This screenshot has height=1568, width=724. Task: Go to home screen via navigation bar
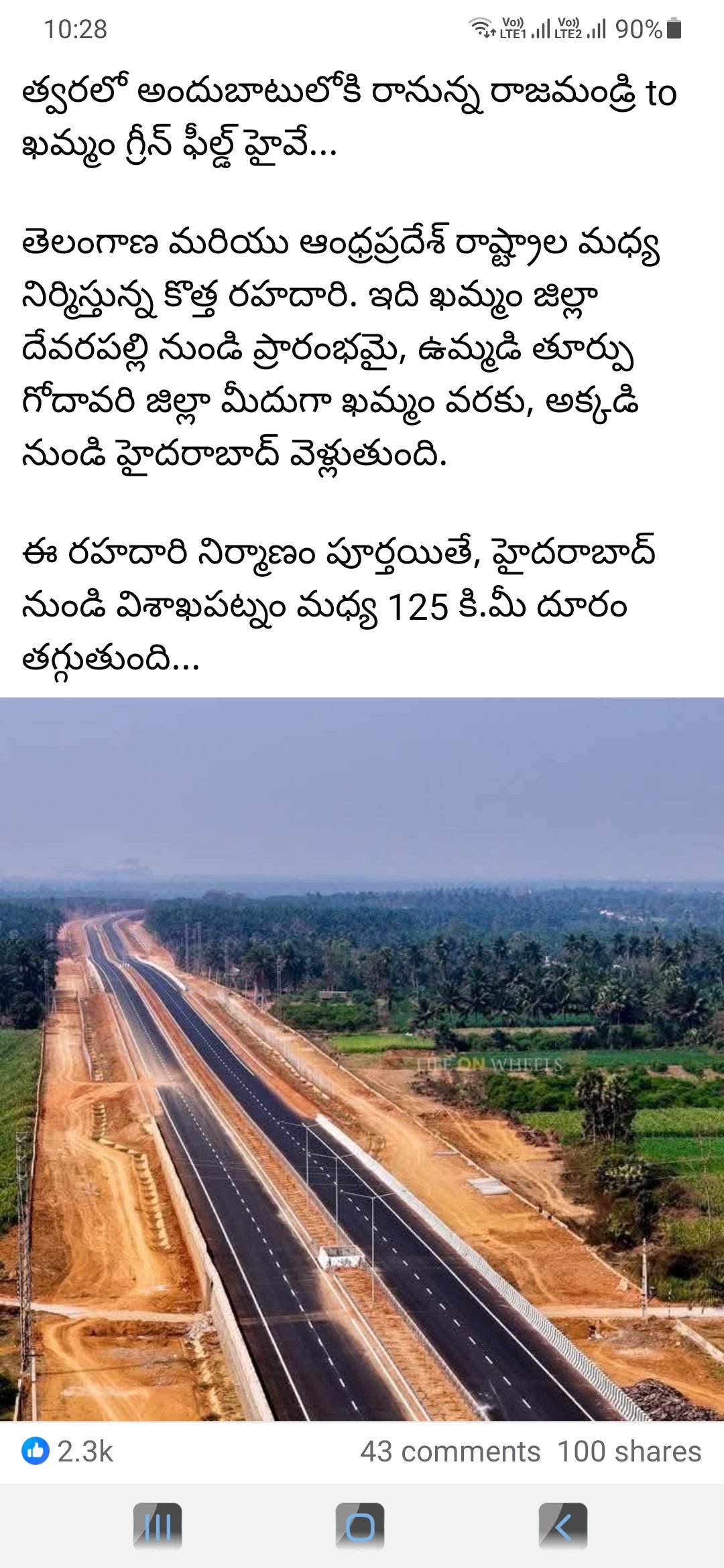360,1527
